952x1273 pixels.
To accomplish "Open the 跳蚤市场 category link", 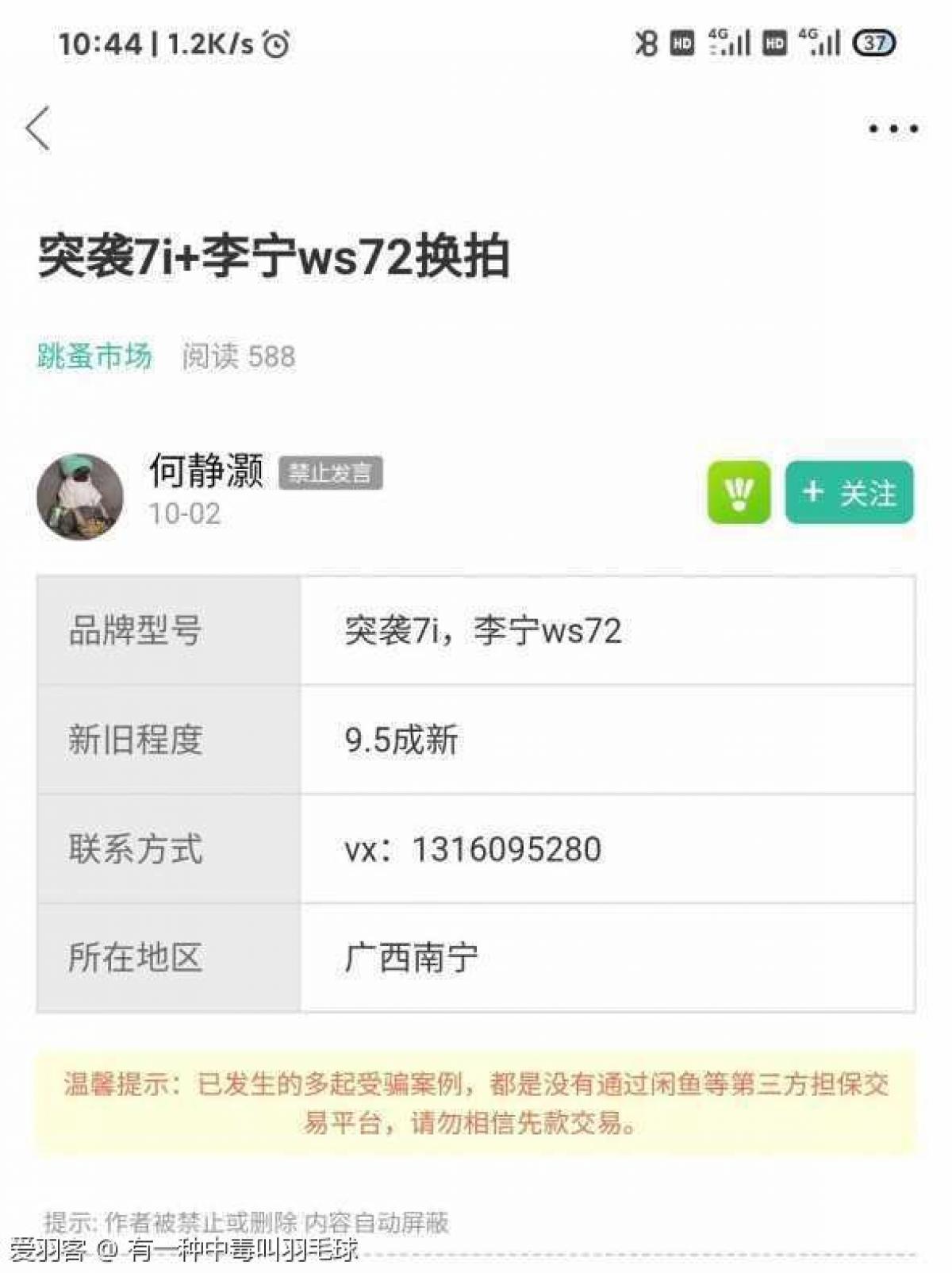I will pos(94,356).
